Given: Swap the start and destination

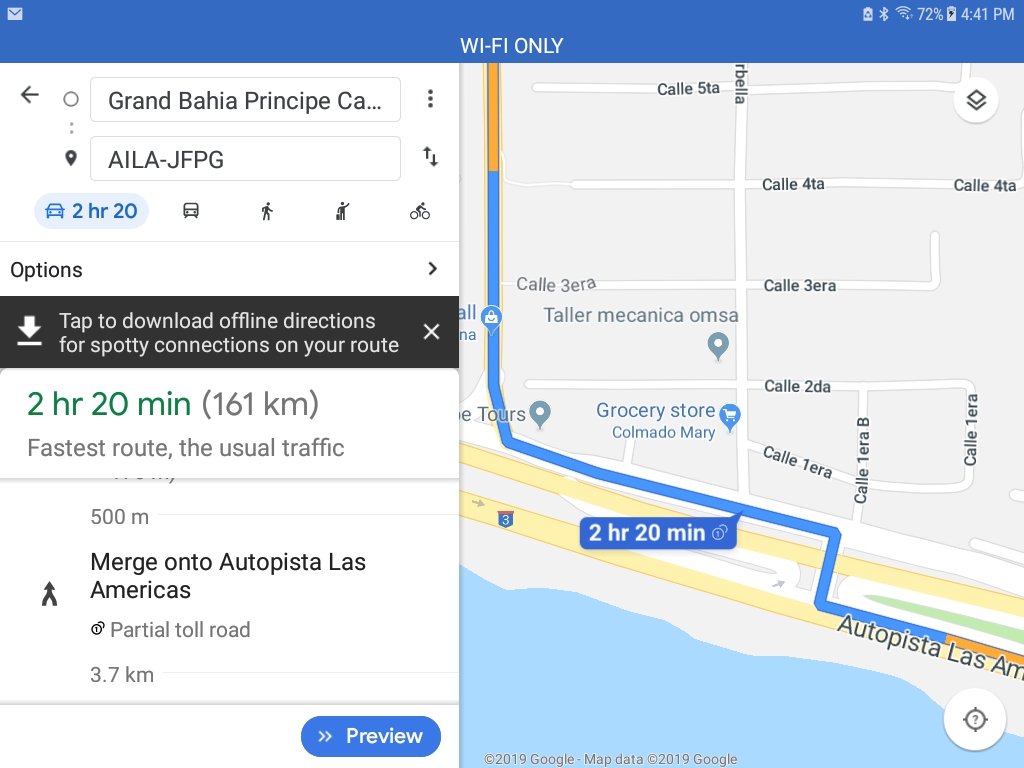Looking at the screenshot, I should click(x=430, y=157).
